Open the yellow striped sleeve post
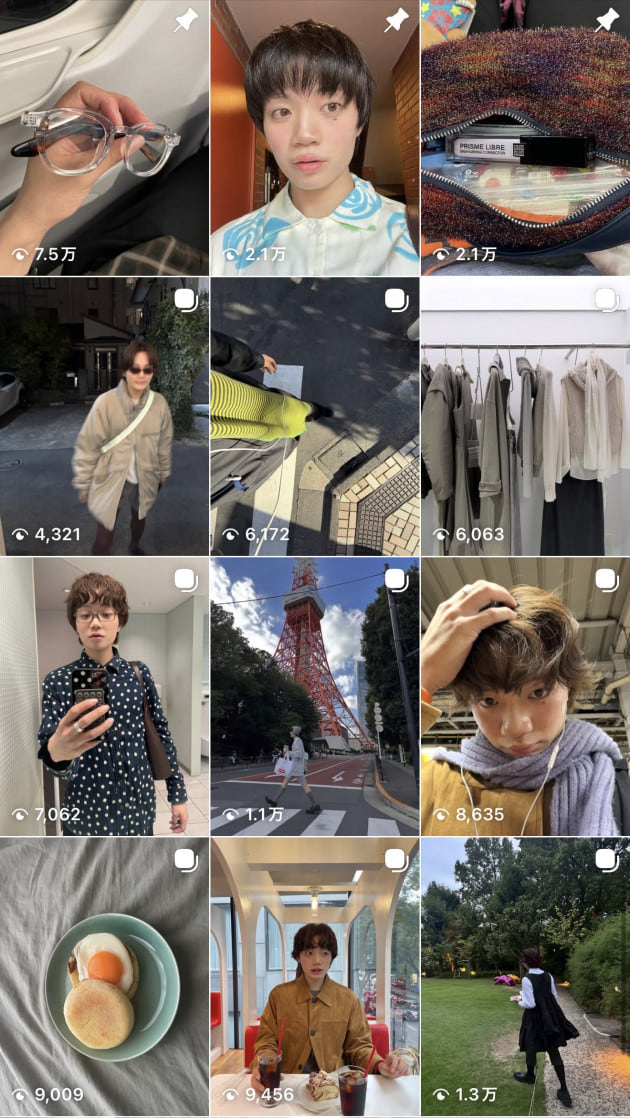 pyautogui.click(x=315, y=416)
